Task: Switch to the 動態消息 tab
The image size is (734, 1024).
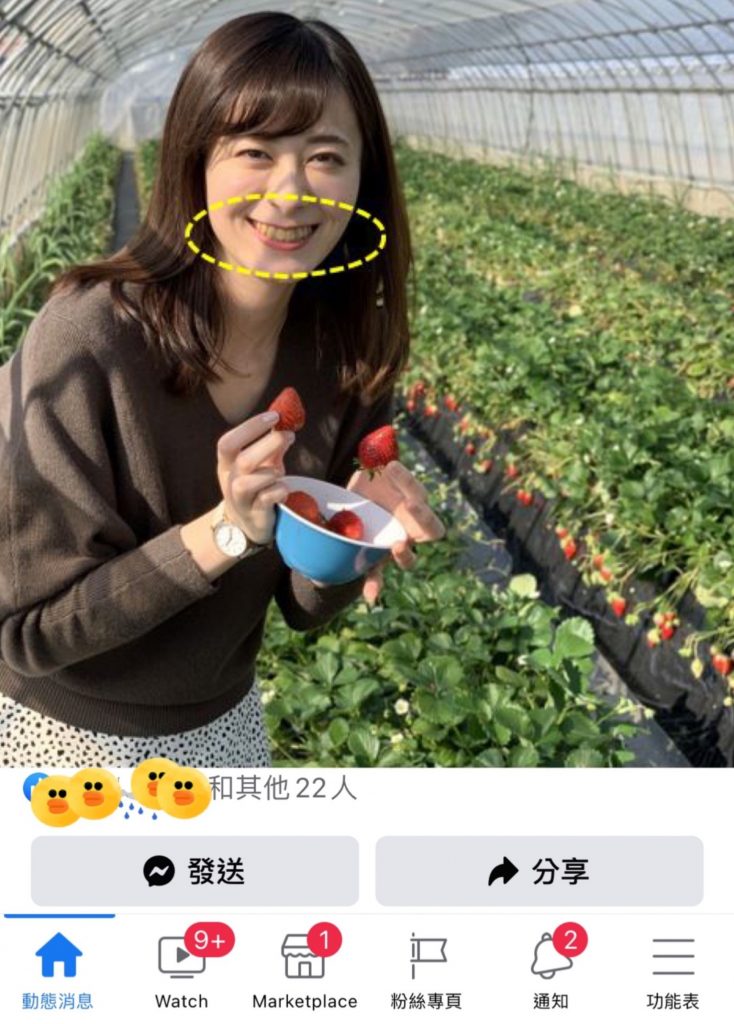Action: 58,969
